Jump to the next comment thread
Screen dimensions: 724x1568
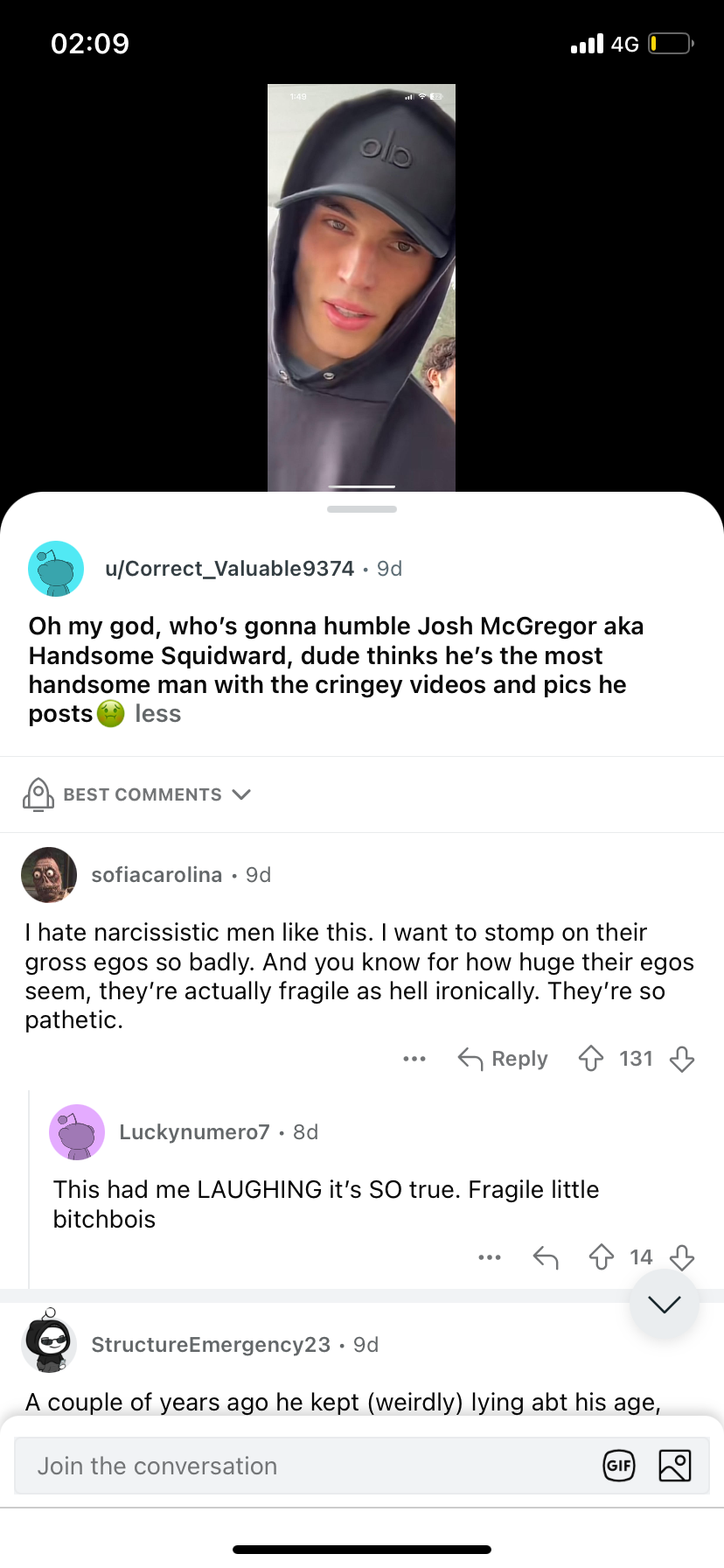(665, 1305)
